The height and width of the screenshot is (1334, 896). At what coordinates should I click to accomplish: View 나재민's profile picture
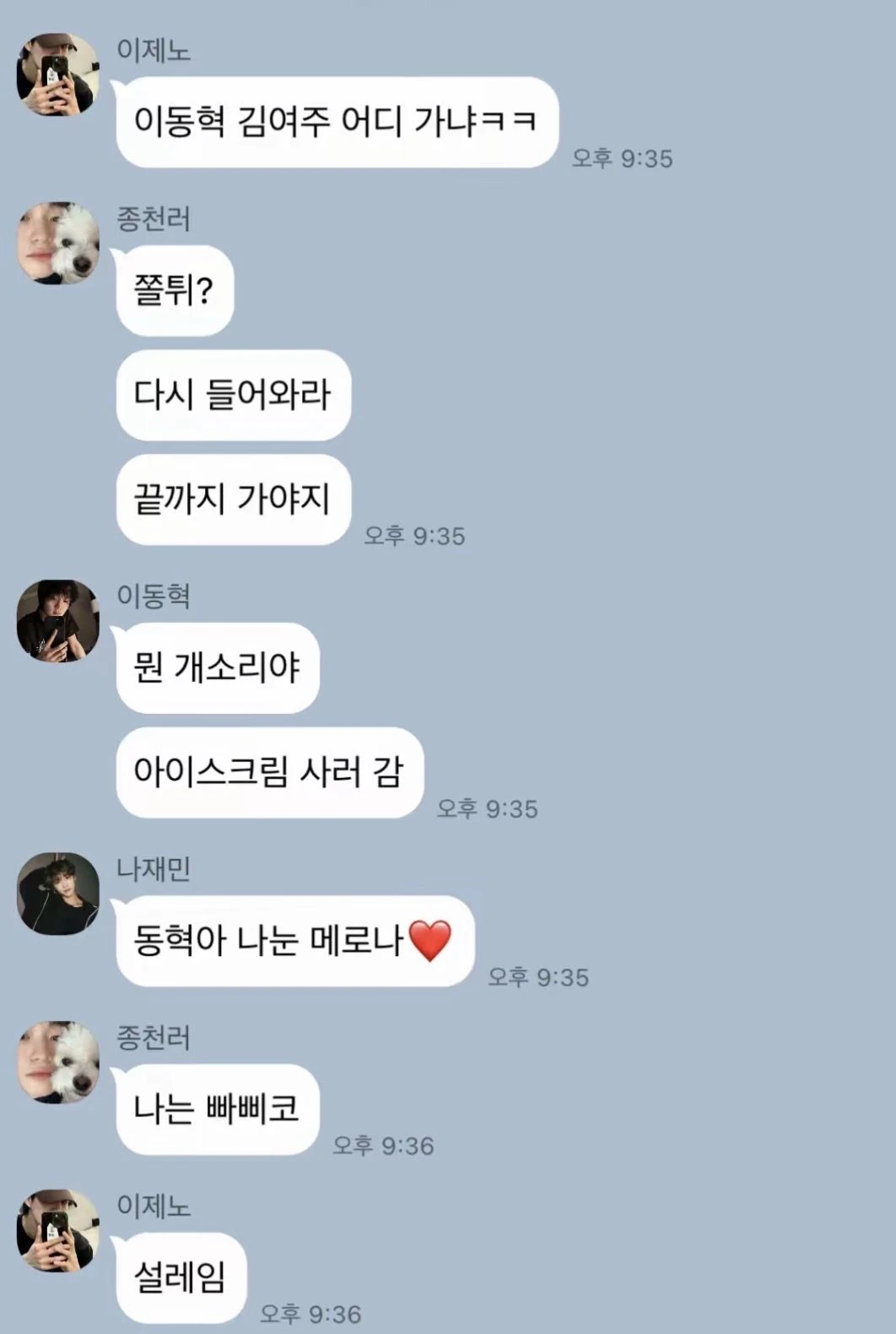pyautogui.click(x=57, y=894)
